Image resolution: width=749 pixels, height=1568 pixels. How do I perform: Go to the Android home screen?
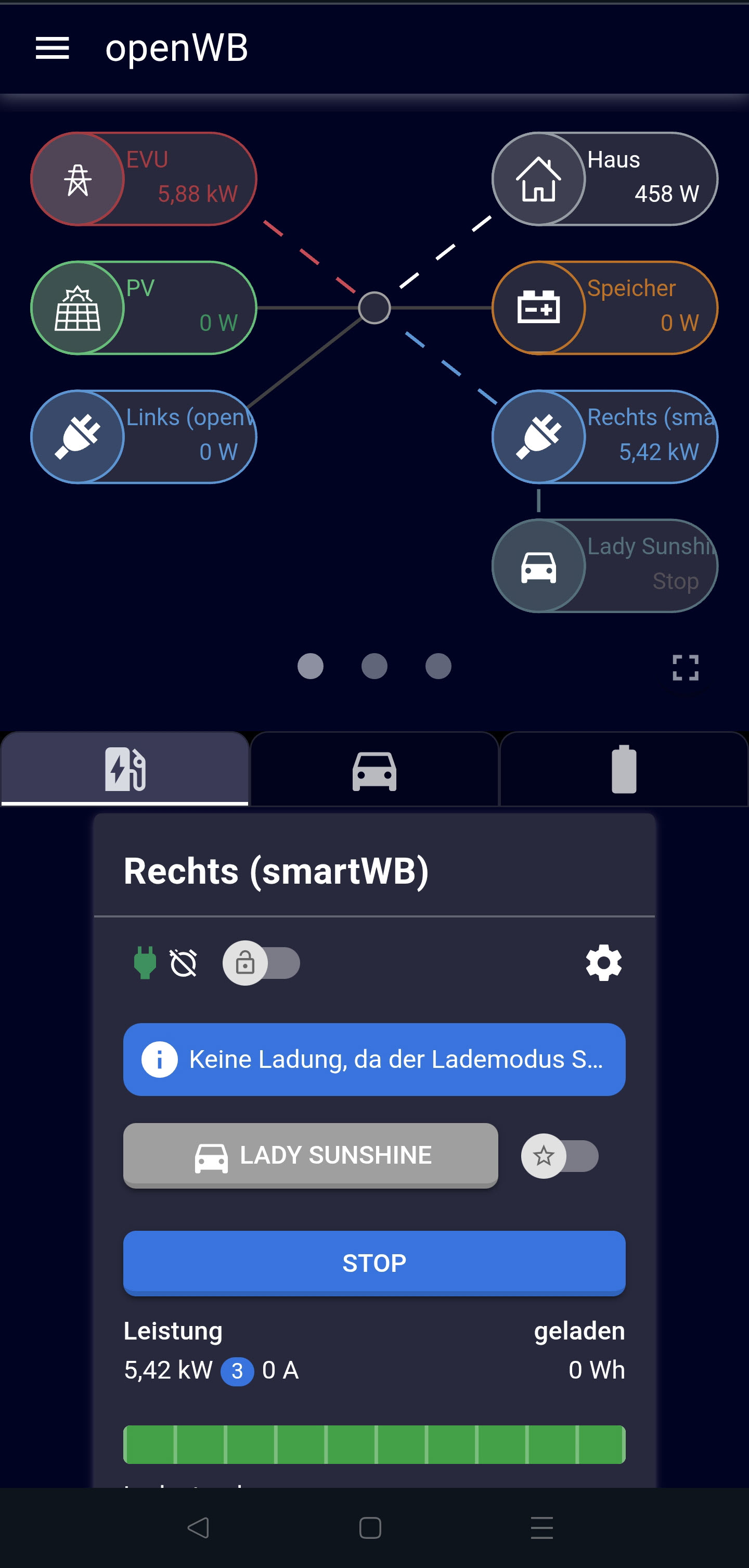[370, 1527]
